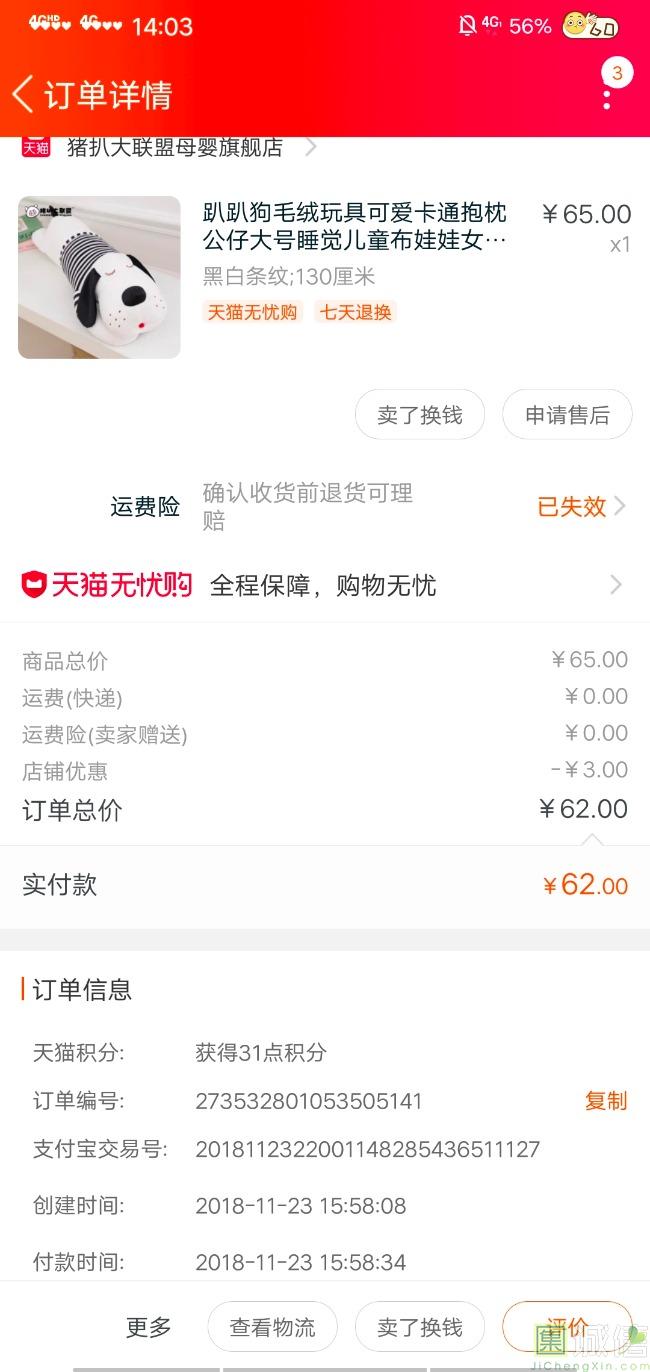The image size is (650, 1372).
Task: Open 更多 options in the bottom bar
Action: 149,1327
